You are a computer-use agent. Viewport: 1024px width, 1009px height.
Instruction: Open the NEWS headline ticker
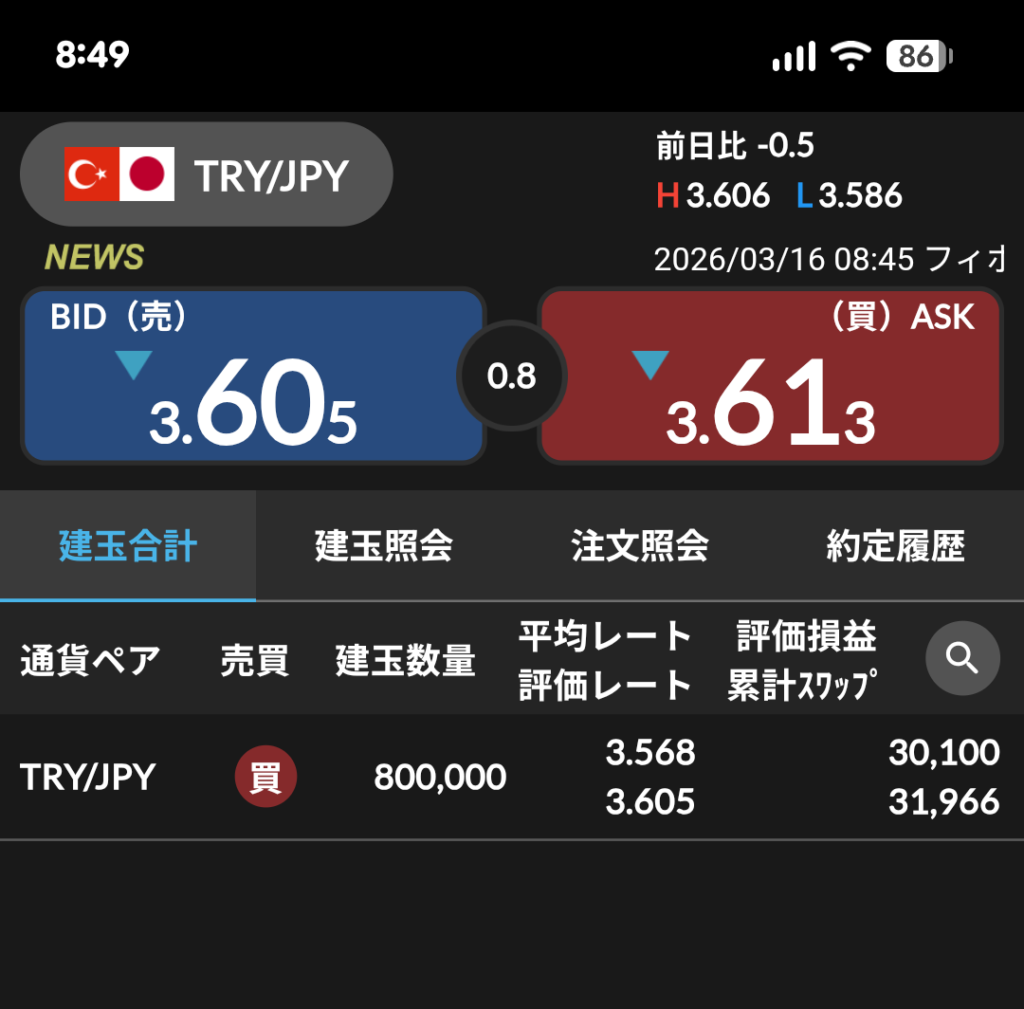pyautogui.click(x=94, y=258)
